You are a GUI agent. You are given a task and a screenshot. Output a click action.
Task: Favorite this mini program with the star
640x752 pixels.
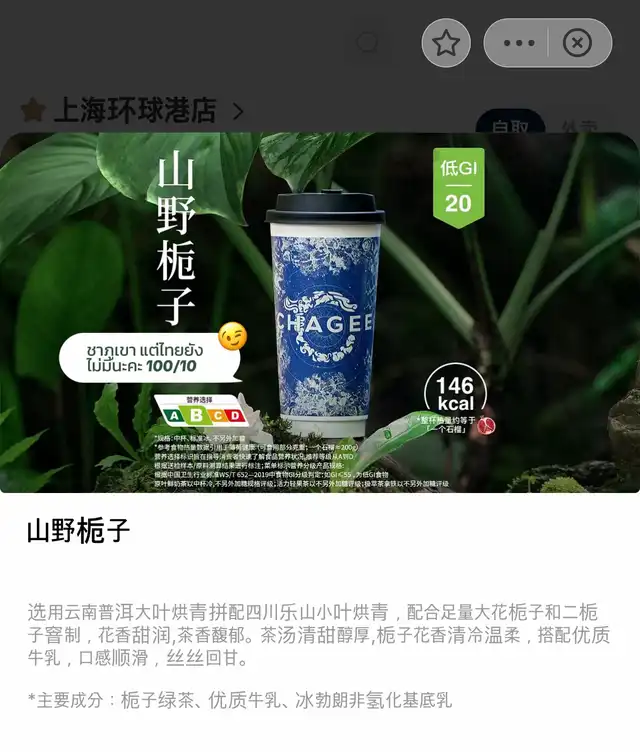(x=446, y=43)
